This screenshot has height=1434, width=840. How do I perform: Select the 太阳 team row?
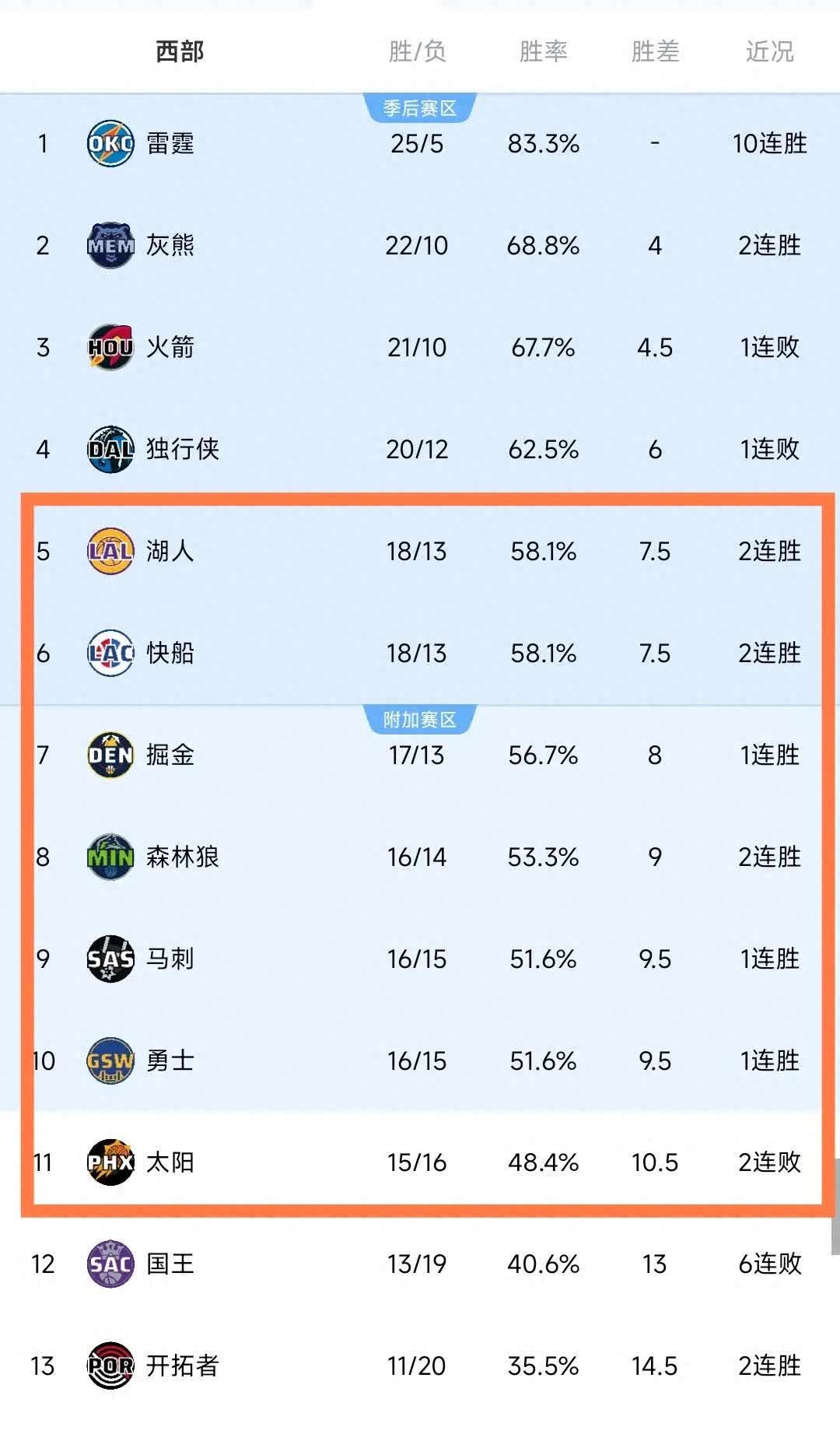pyautogui.click(x=170, y=1162)
